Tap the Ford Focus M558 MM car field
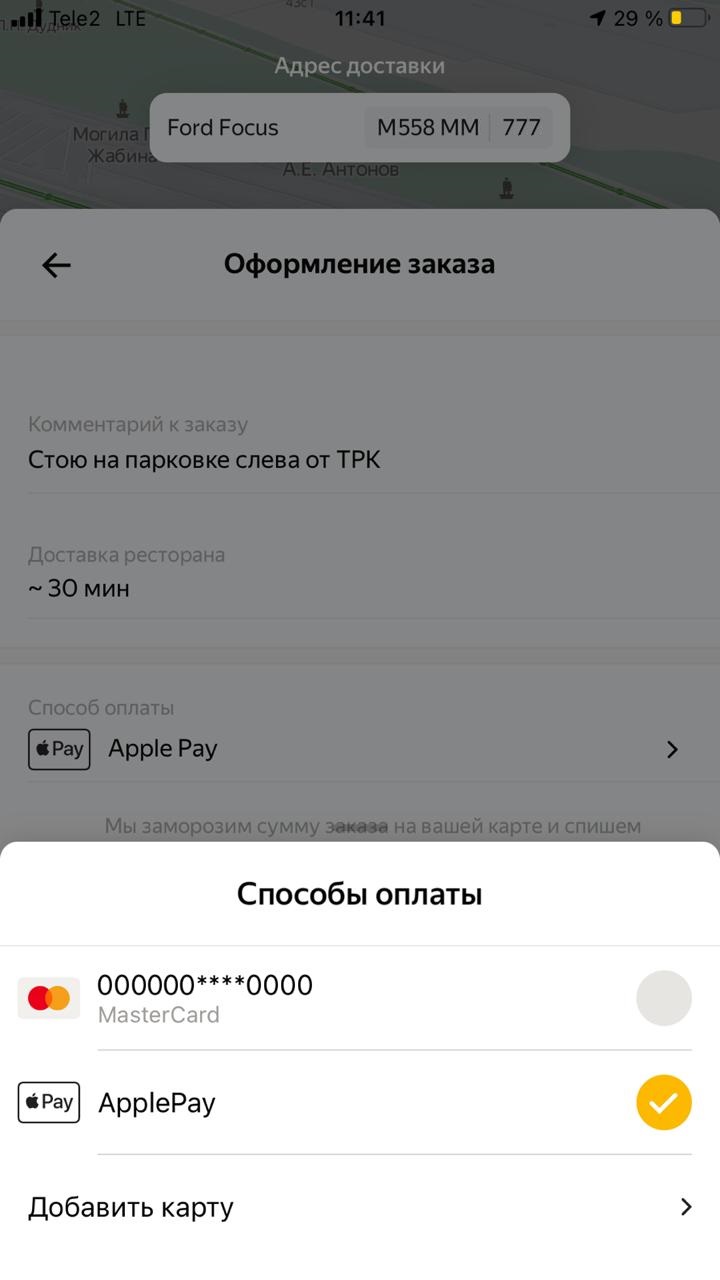Viewport: 720px width, 1280px height. point(360,127)
